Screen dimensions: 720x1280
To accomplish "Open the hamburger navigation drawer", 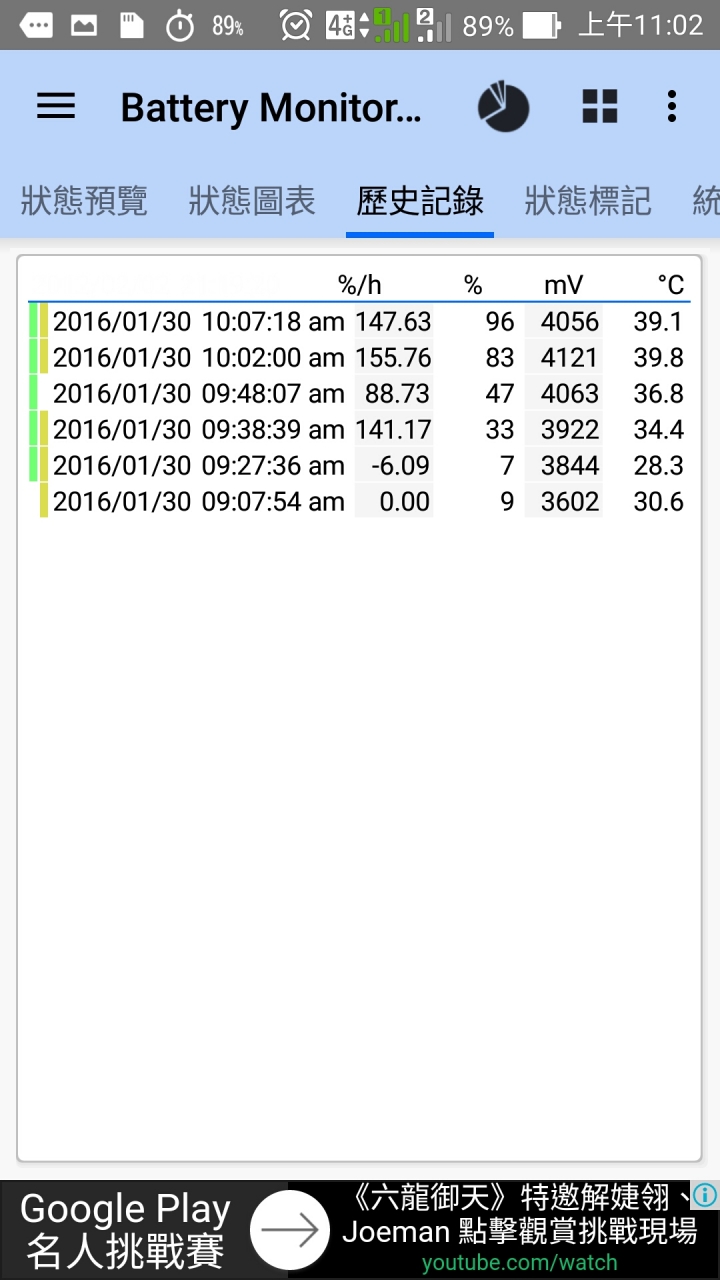I will click(56, 106).
